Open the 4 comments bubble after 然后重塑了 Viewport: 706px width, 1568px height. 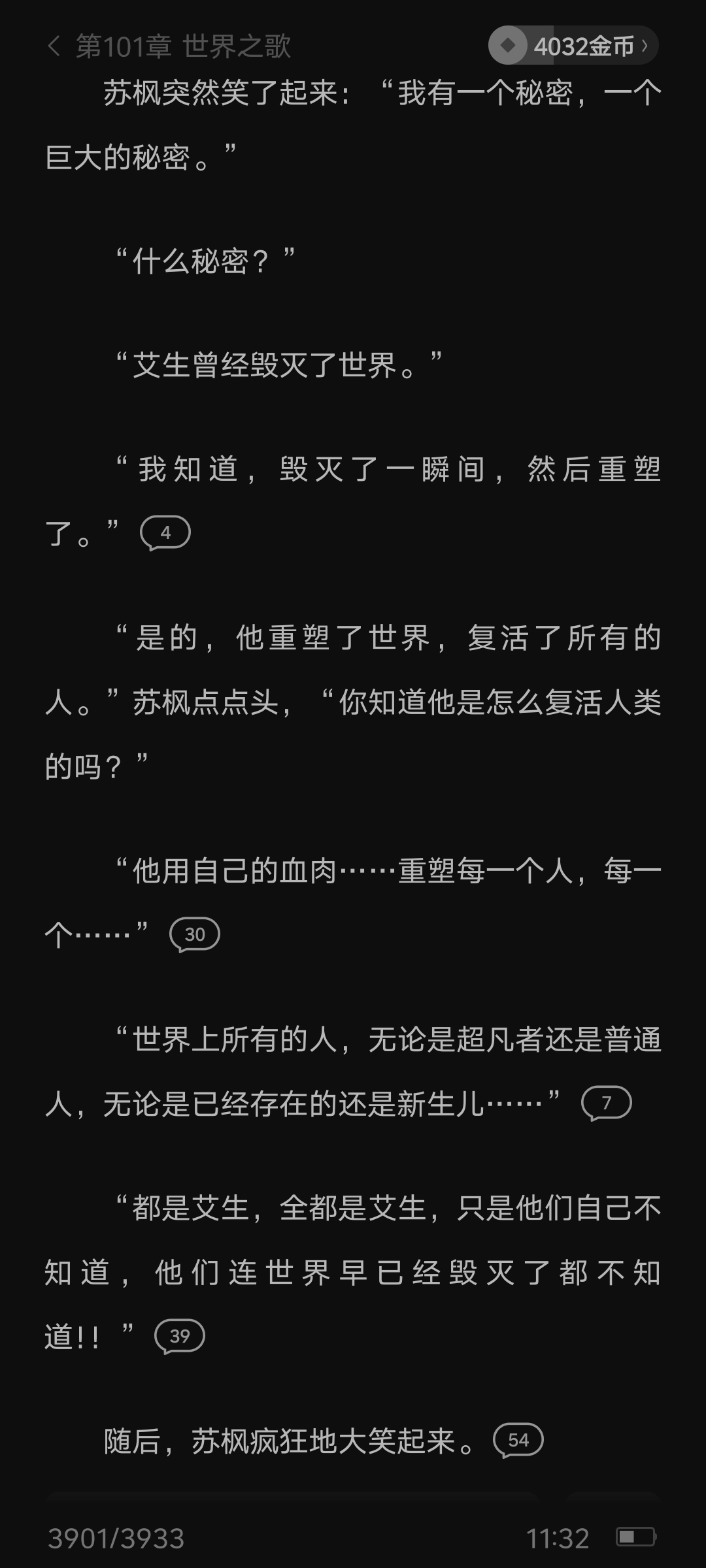pyautogui.click(x=165, y=533)
